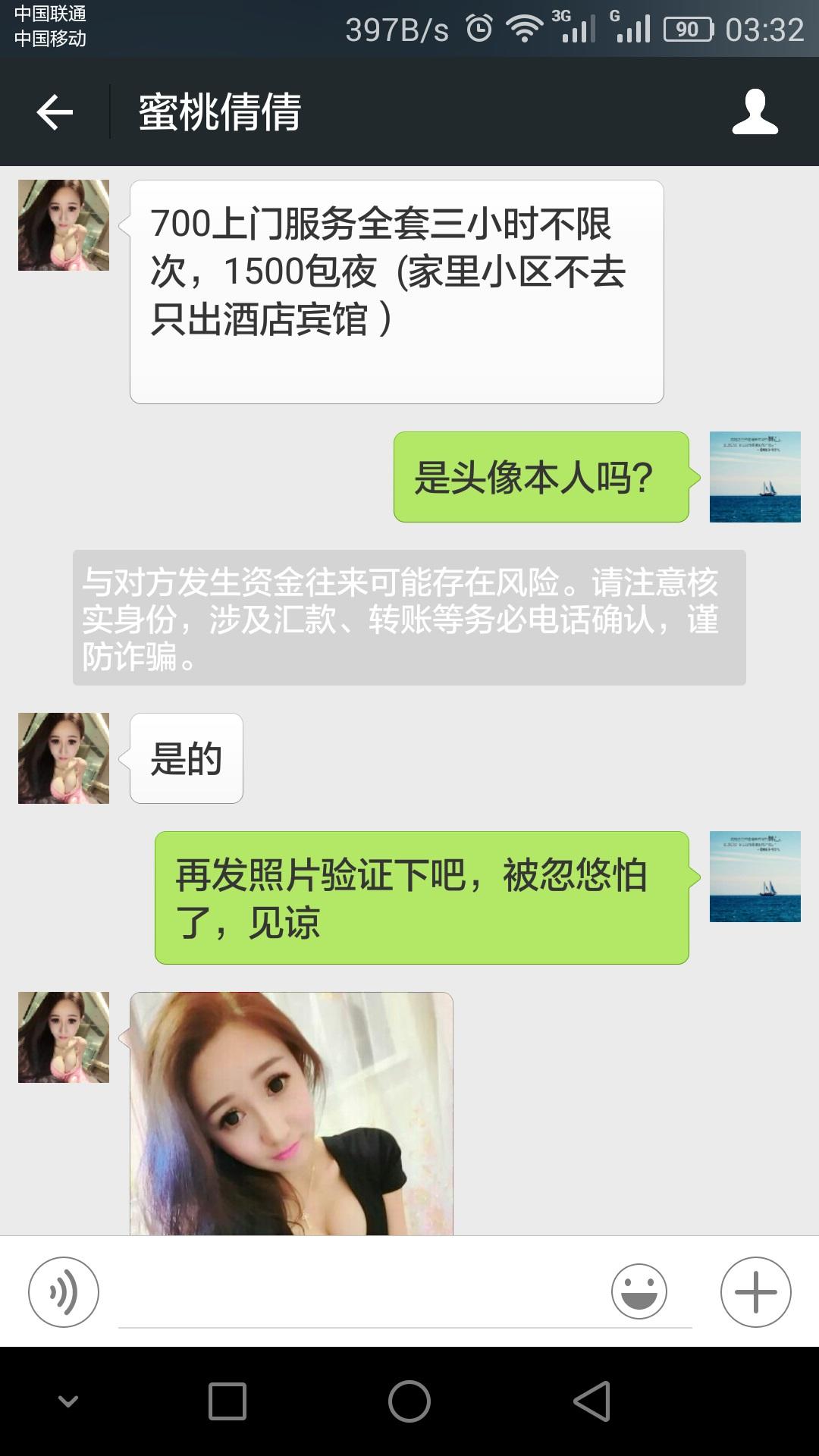The image size is (819, 1456).
Task: Open the received photo message
Action: (x=291, y=1113)
